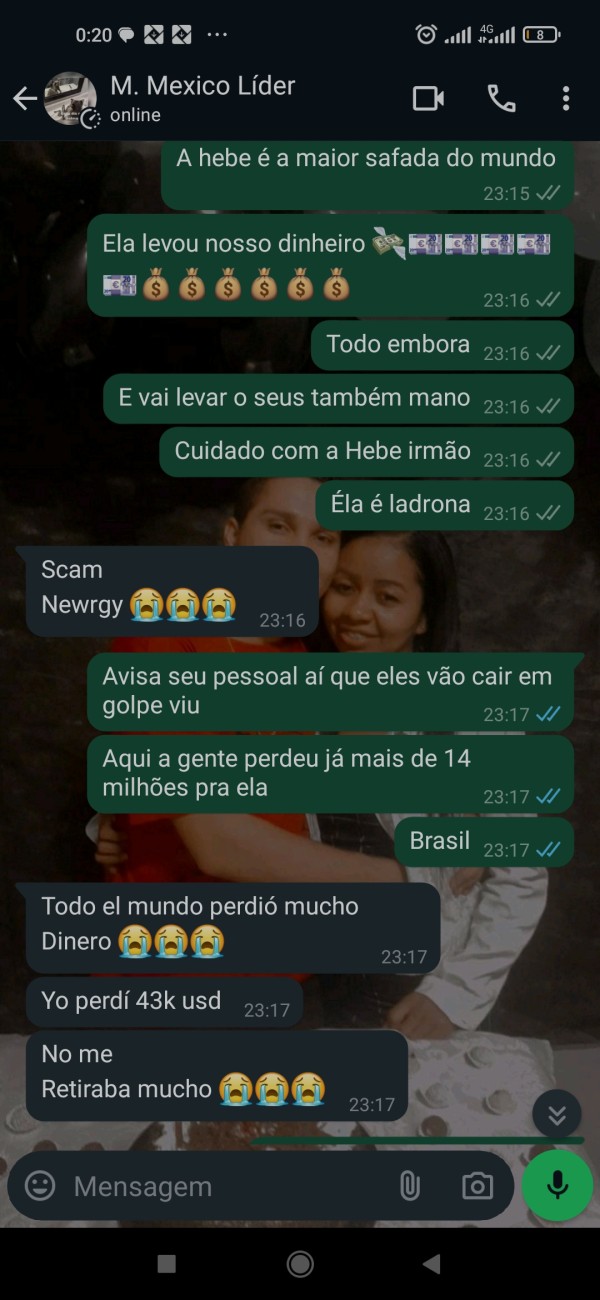
Task: Start a voice call with this contact
Action: pos(501,98)
